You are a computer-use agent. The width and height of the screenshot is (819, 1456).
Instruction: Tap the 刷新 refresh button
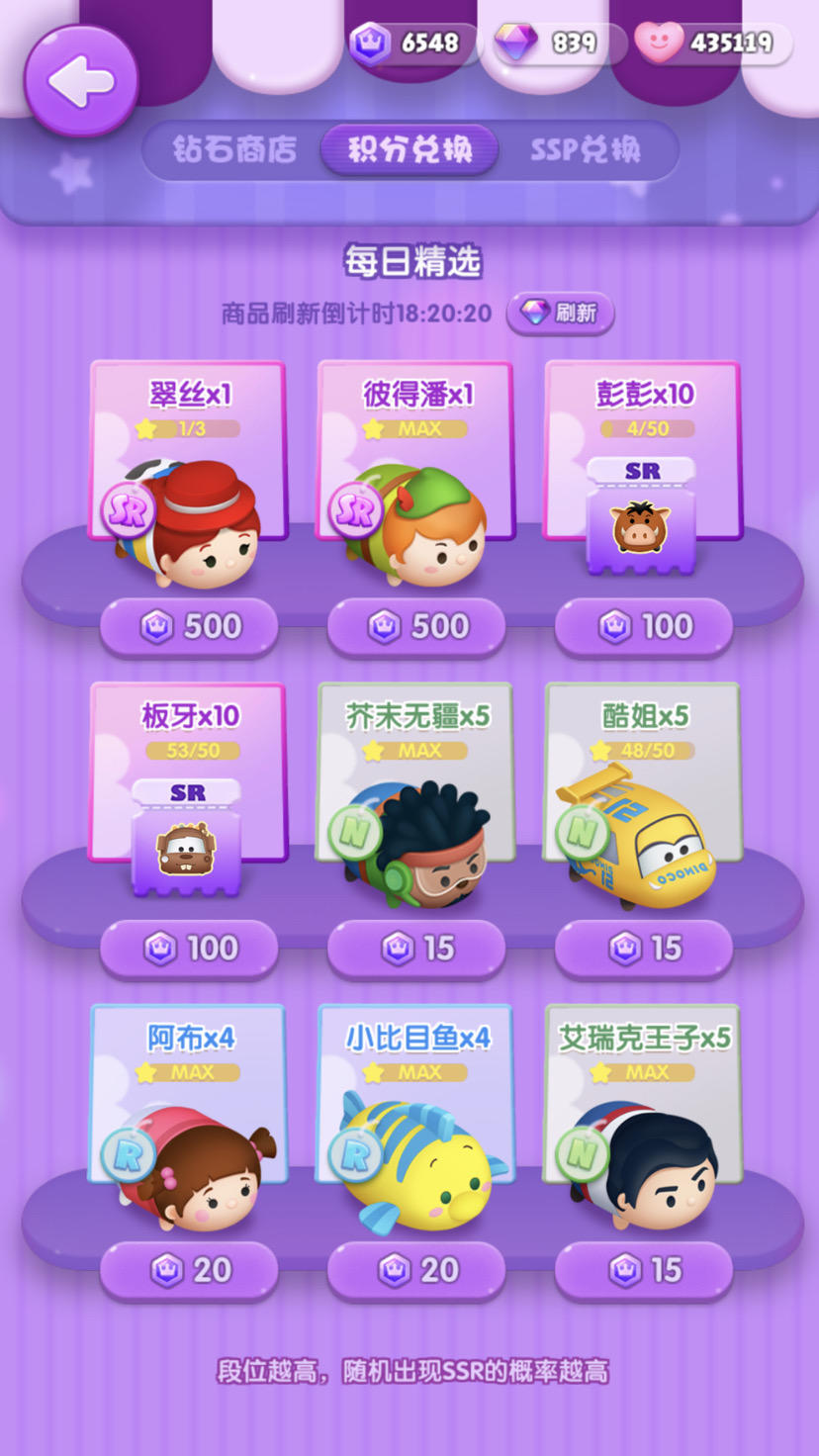tap(561, 314)
